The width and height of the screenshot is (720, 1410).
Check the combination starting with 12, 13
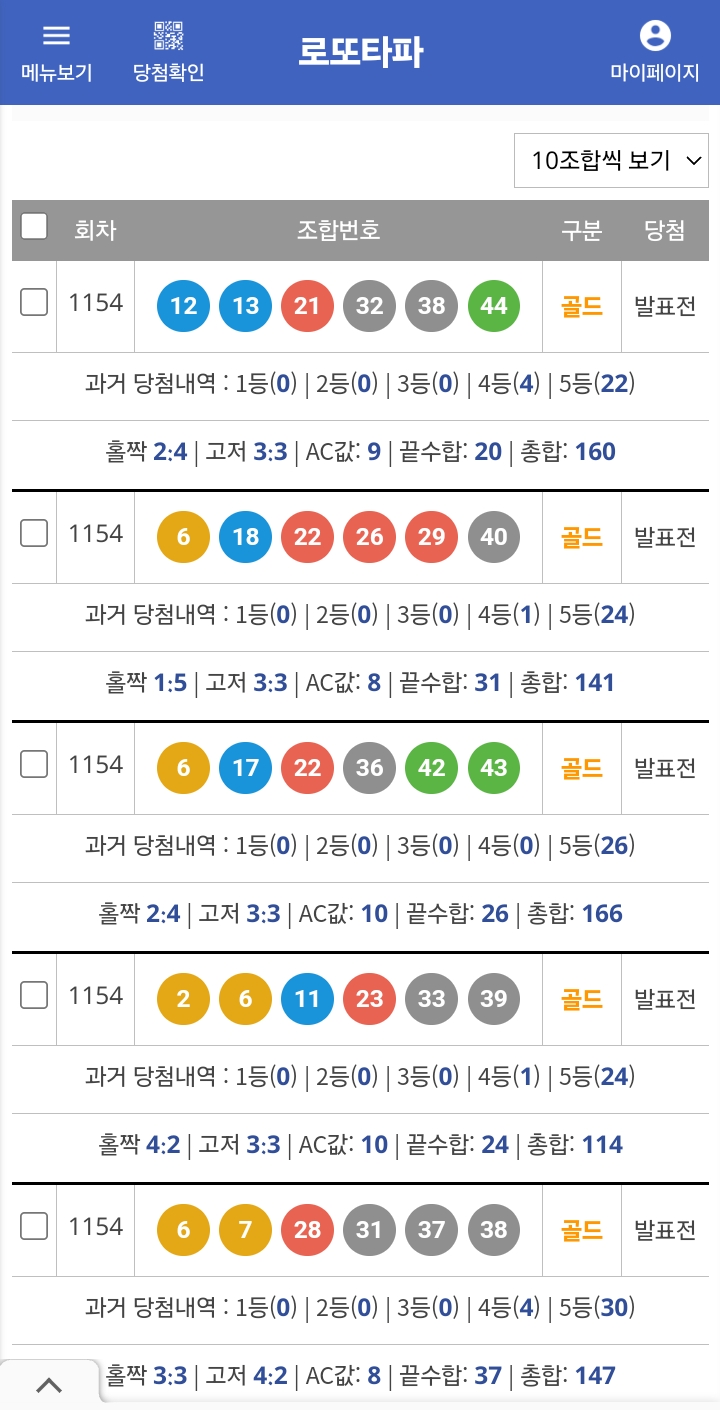point(34,302)
